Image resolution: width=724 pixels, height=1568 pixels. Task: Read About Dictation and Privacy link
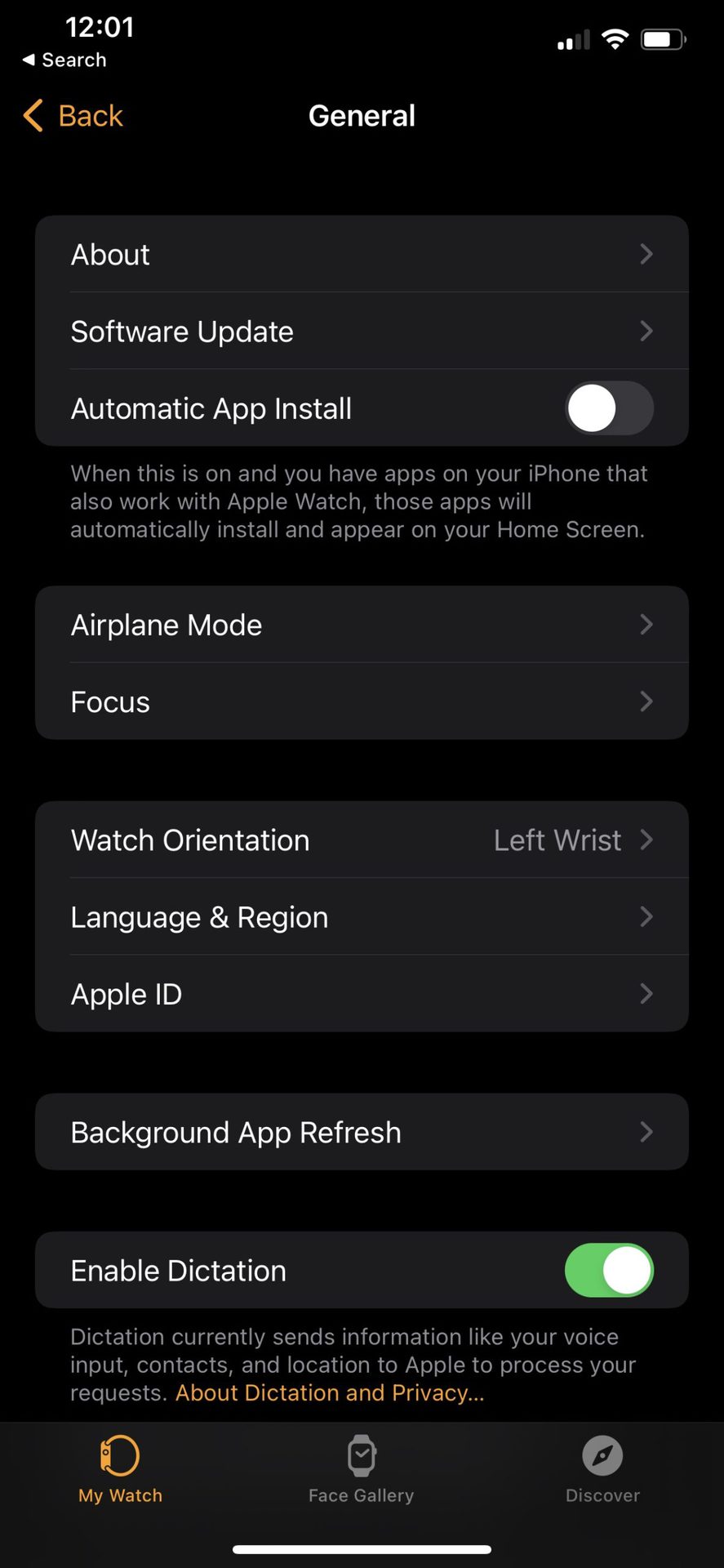tap(330, 1393)
